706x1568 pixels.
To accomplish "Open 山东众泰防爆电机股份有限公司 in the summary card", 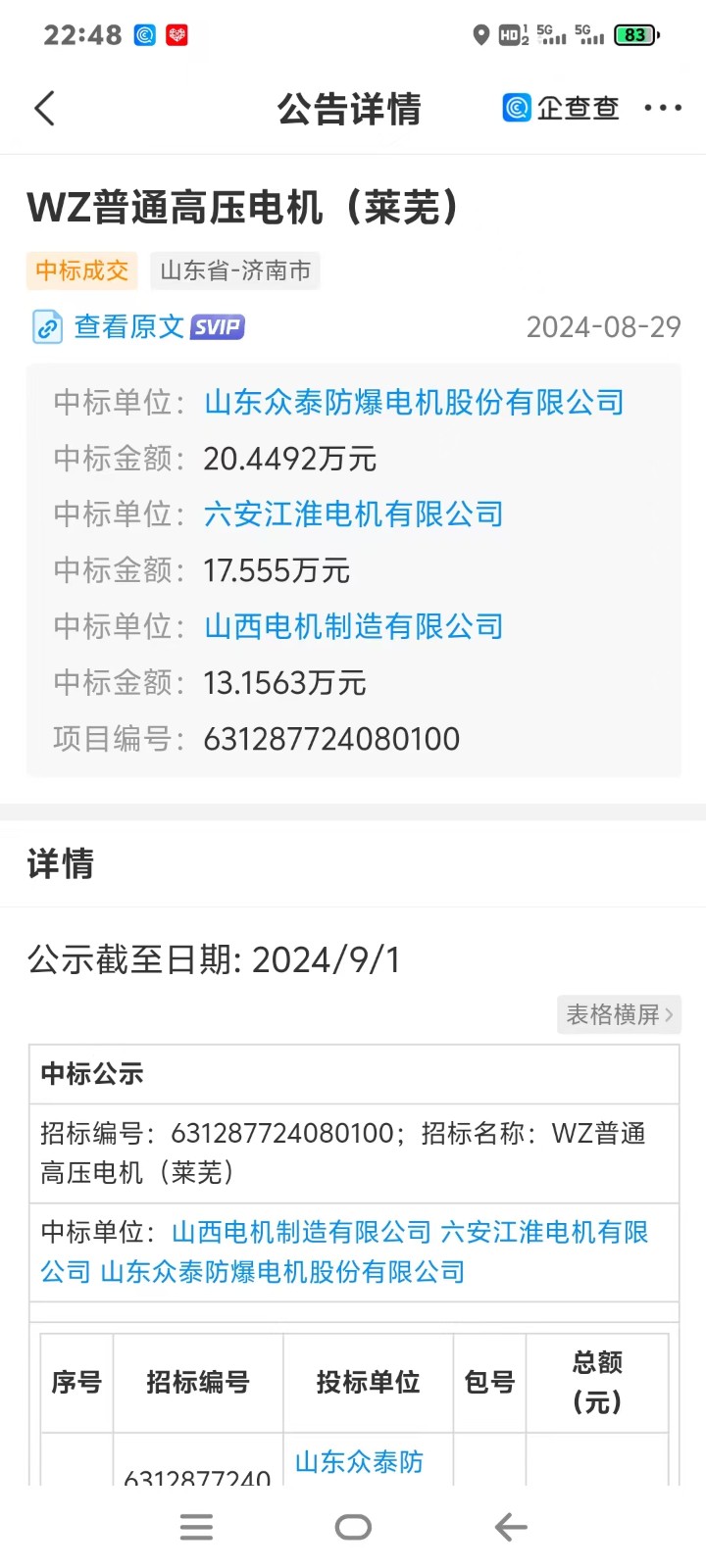I will coord(414,402).
